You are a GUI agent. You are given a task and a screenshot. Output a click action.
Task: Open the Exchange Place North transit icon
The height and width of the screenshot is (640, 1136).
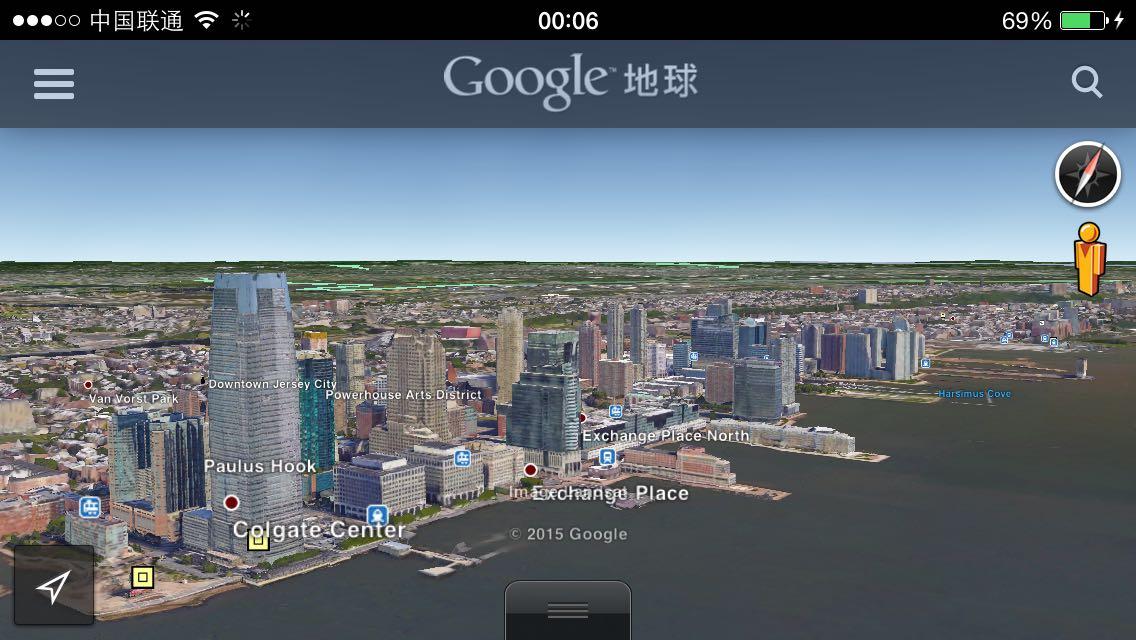[607, 457]
